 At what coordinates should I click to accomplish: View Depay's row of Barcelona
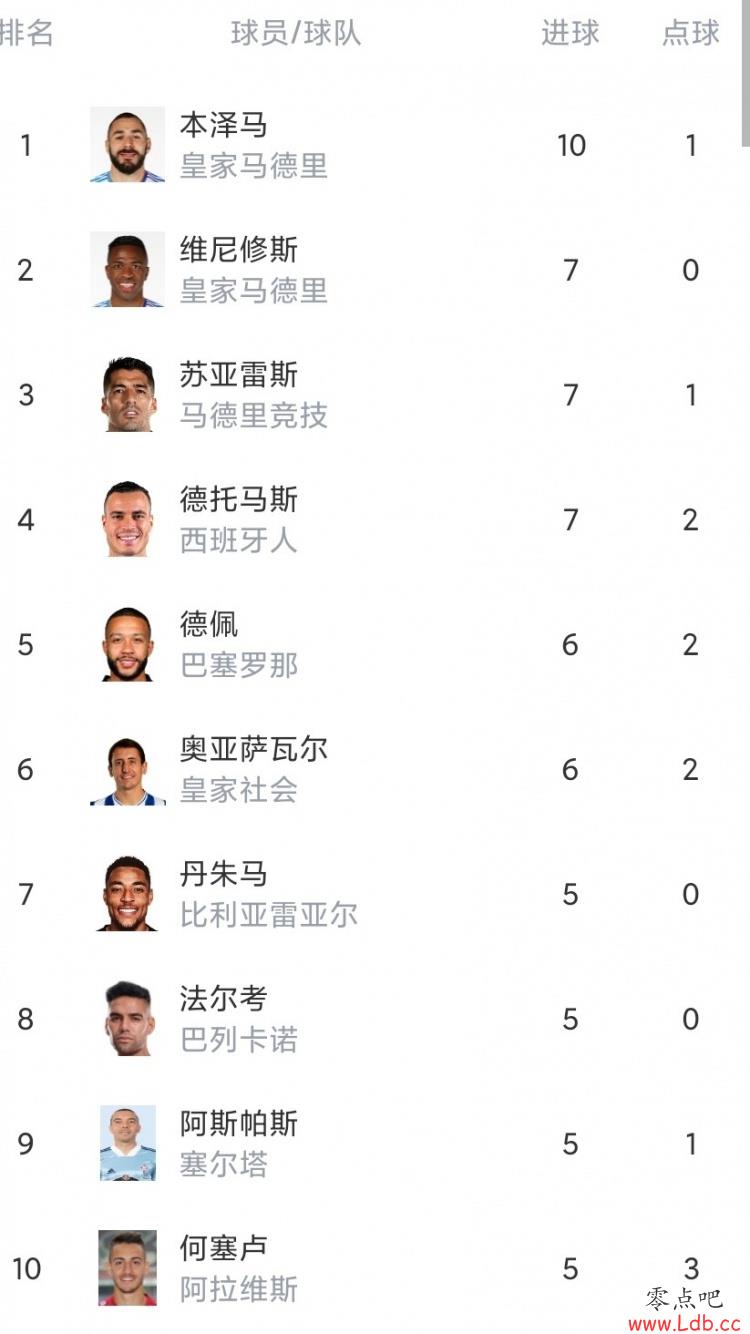tap(209, 625)
